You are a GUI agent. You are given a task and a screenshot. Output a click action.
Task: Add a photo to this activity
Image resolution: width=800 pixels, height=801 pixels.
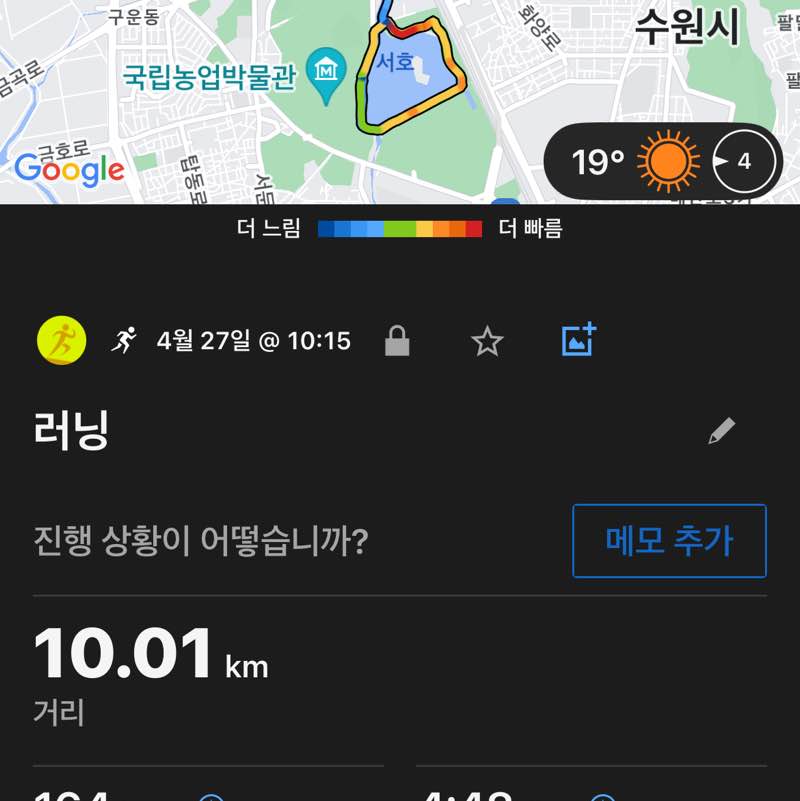click(x=578, y=340)
